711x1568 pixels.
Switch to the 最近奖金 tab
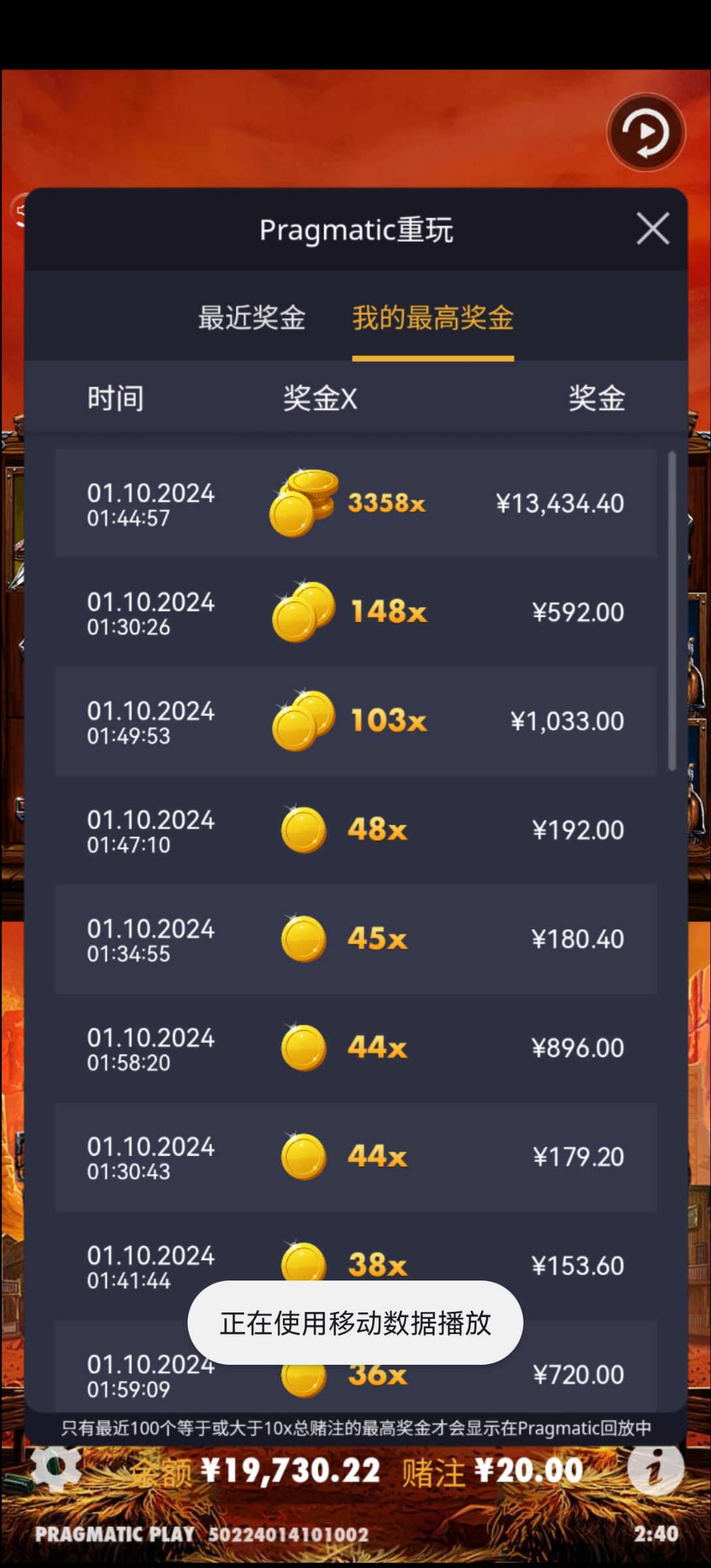pyautogui.click(x=252, y=318)
